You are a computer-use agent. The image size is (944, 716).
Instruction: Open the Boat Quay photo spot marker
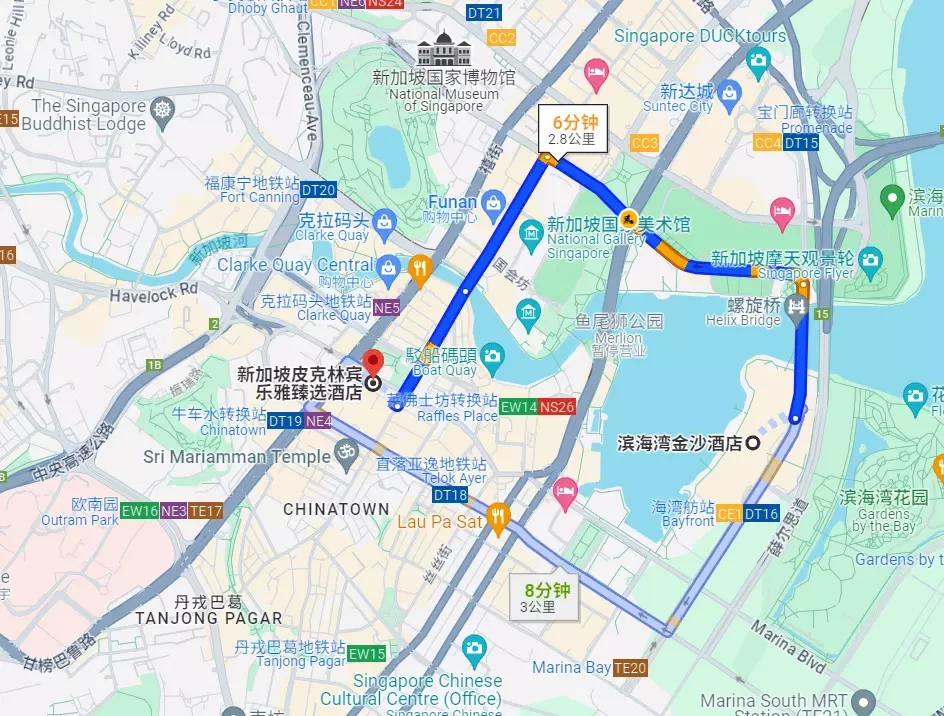click(x=492, y=355)
